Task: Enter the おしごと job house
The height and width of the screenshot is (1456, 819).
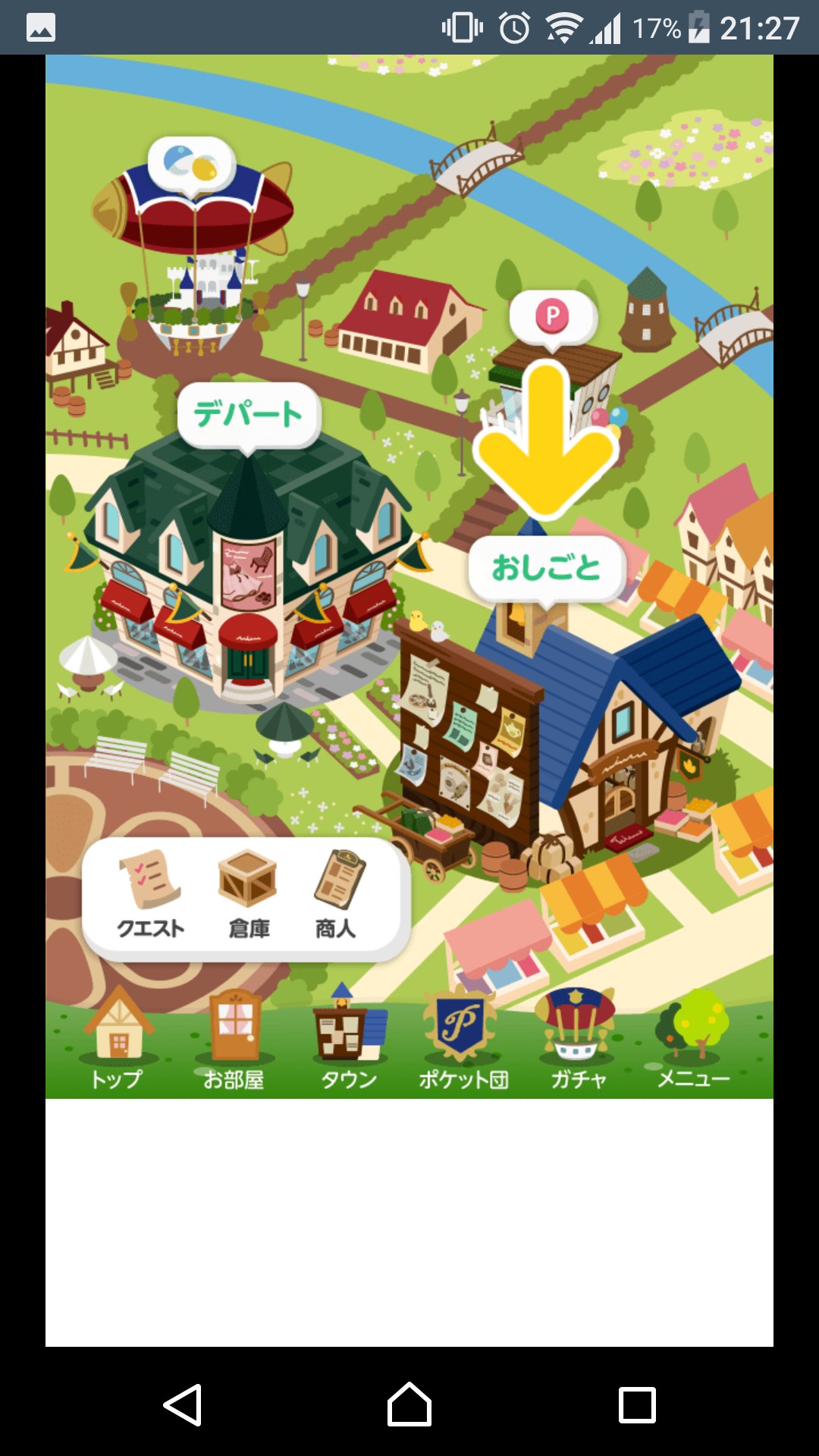Action: tap(546, 567)
